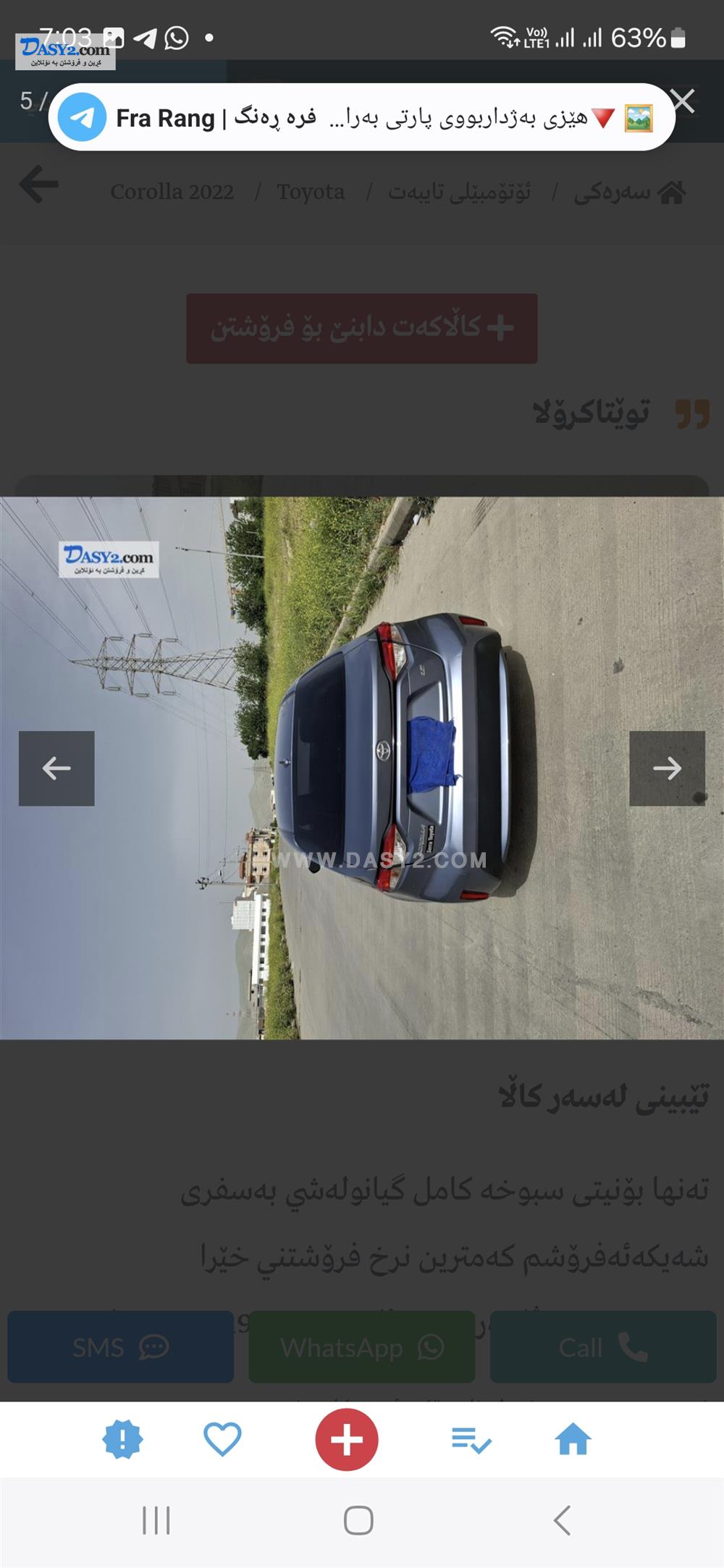Show the next car photo

667,768
